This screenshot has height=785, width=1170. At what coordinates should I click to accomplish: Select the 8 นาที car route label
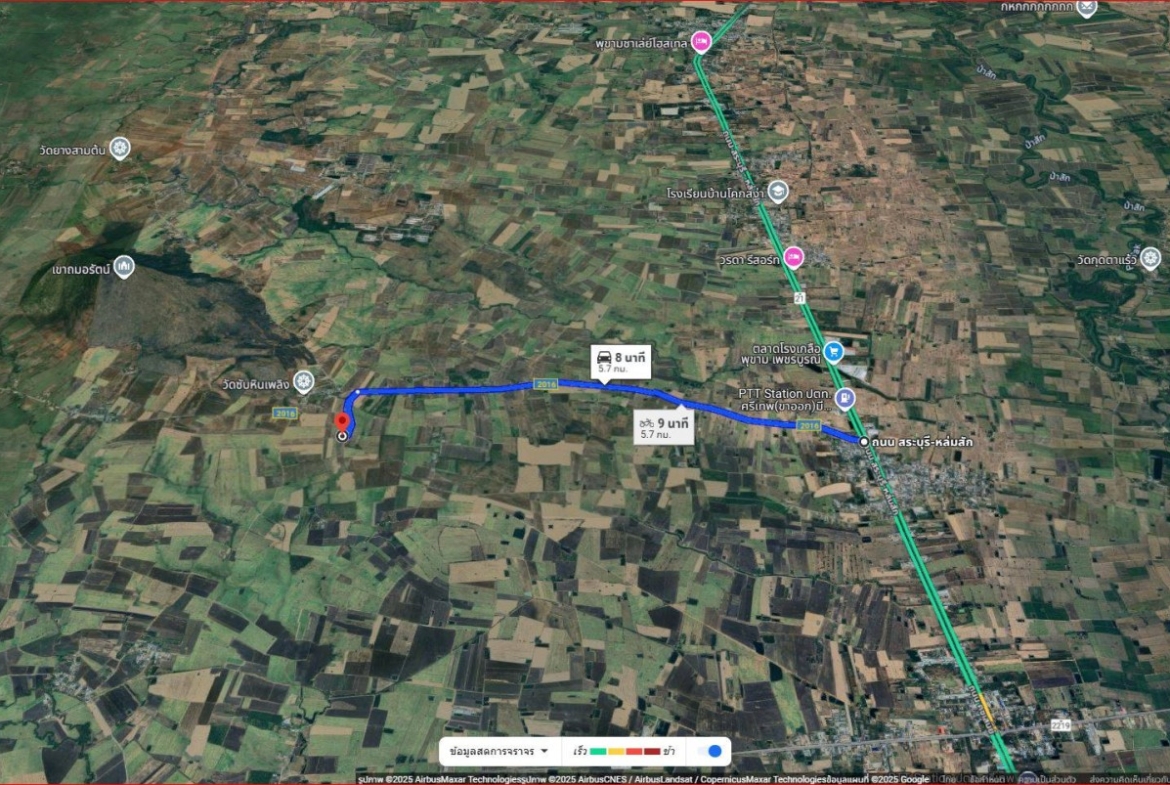[x=621, y=361]
